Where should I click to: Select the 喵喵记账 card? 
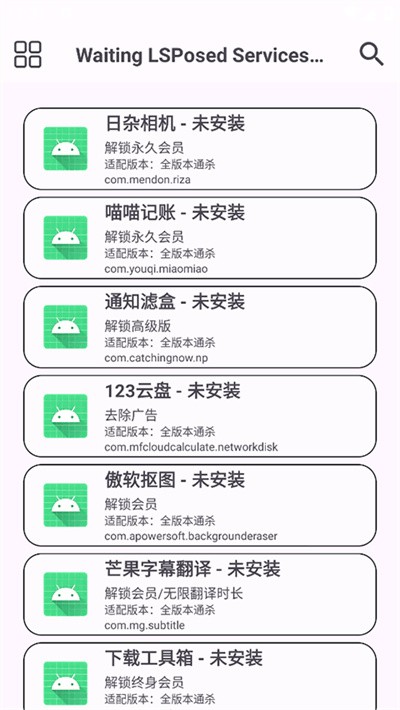click(200, 238)
